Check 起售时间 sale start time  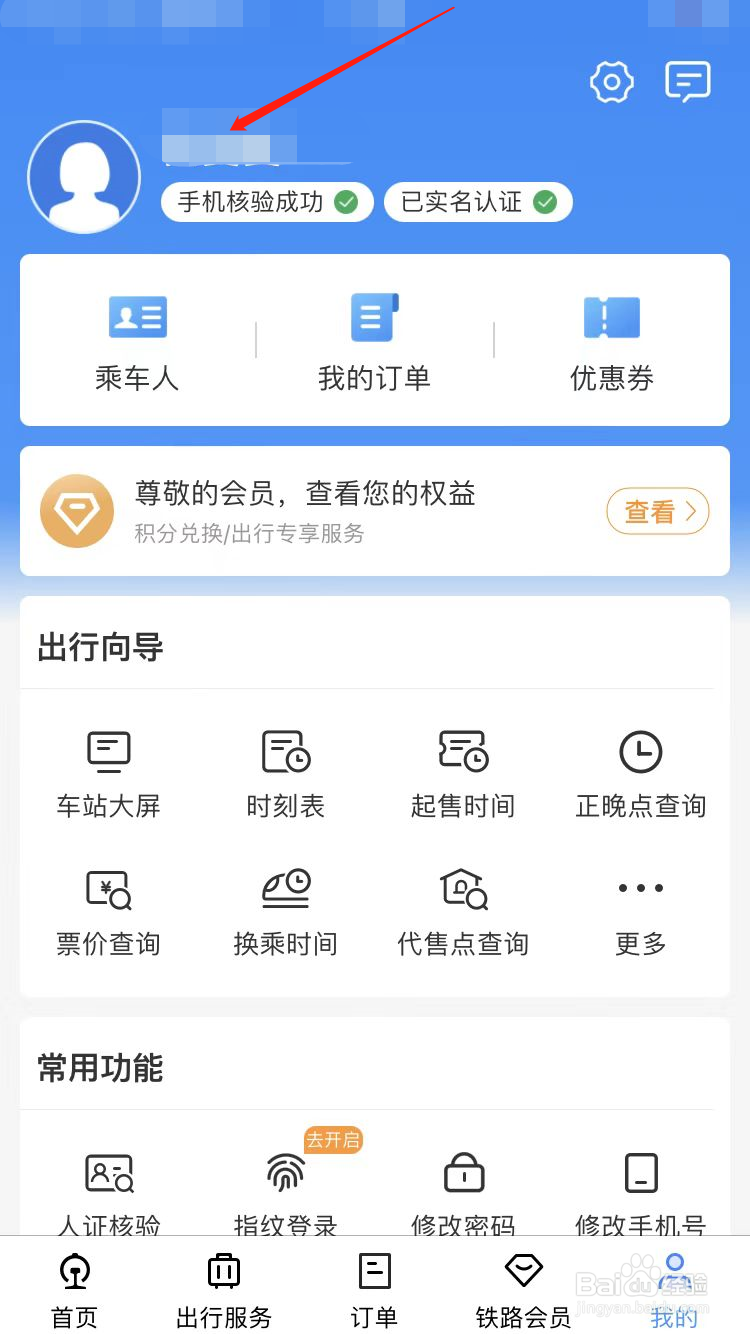(x=463, y=775)
